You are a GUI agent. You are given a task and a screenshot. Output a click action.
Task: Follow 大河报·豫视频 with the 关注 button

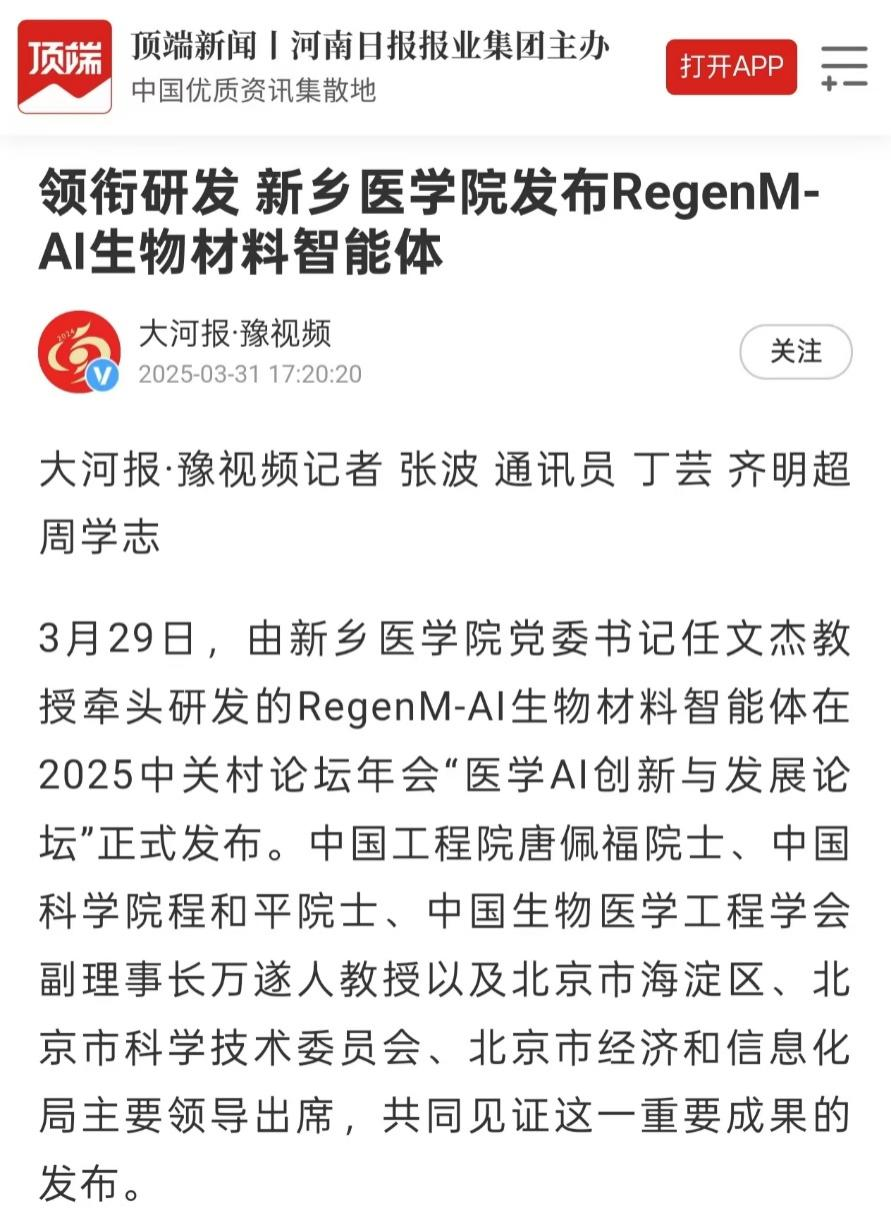coord(796,352)
